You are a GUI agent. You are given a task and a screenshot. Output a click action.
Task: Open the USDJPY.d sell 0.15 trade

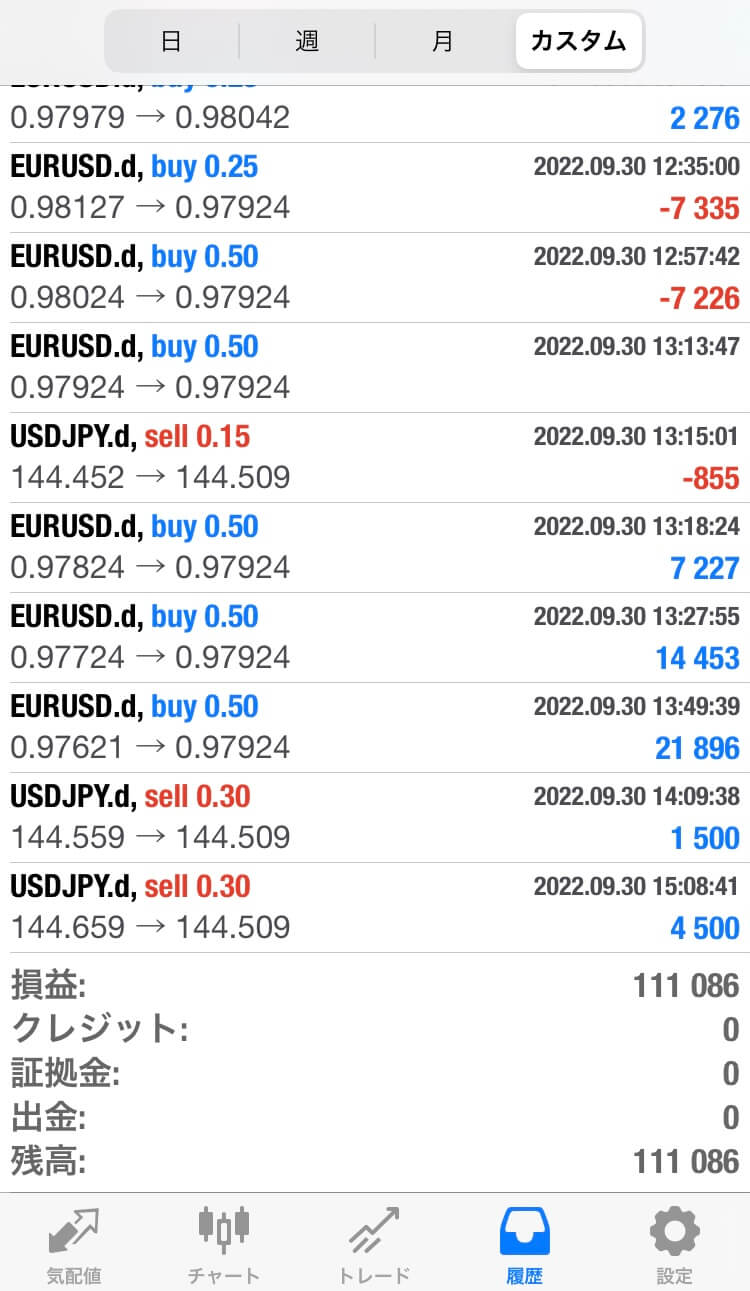click(x=375, y=457)
